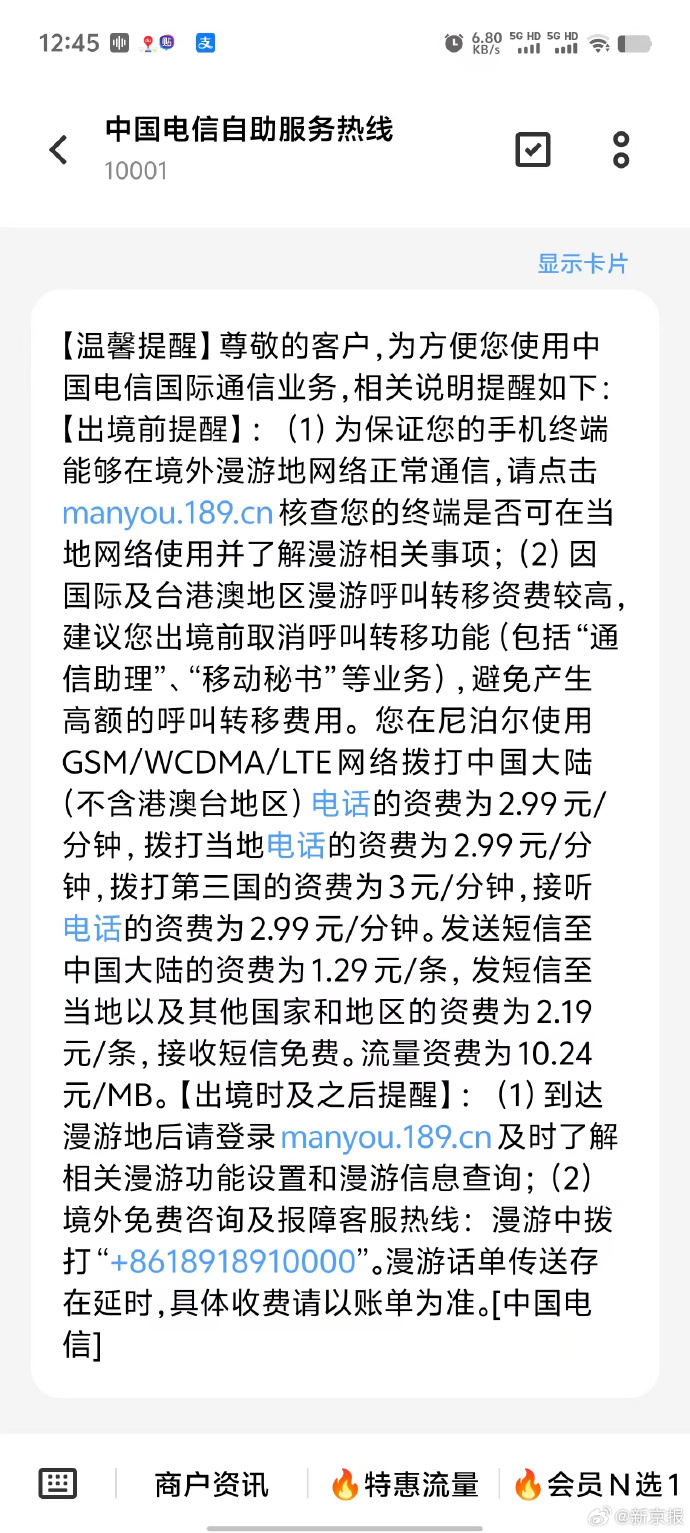
Task: Tap the checkbox select-messages icon
Action: pyautogui.click(x=532, y=149)
